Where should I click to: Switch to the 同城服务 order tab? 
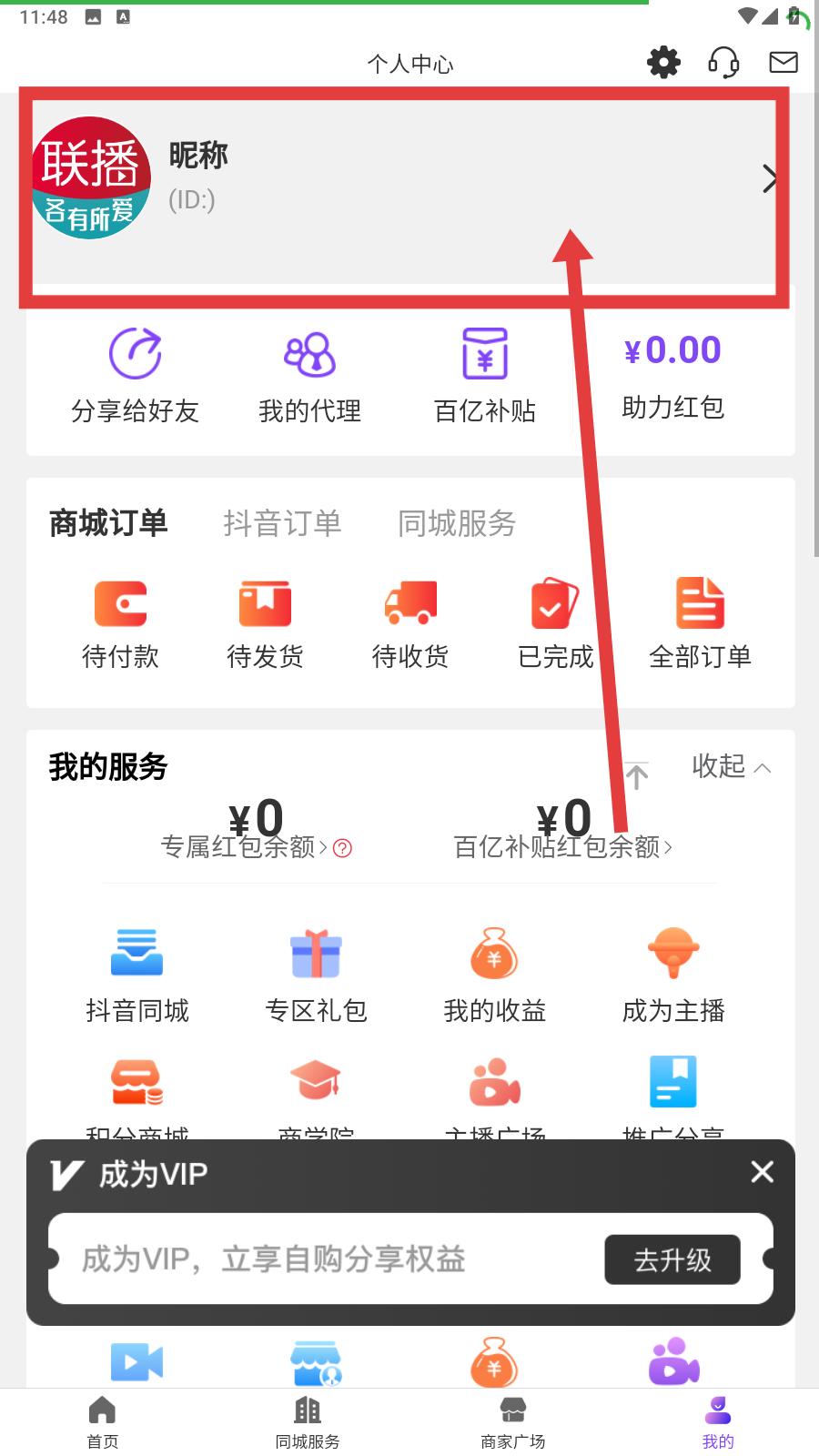click(457, 523)
